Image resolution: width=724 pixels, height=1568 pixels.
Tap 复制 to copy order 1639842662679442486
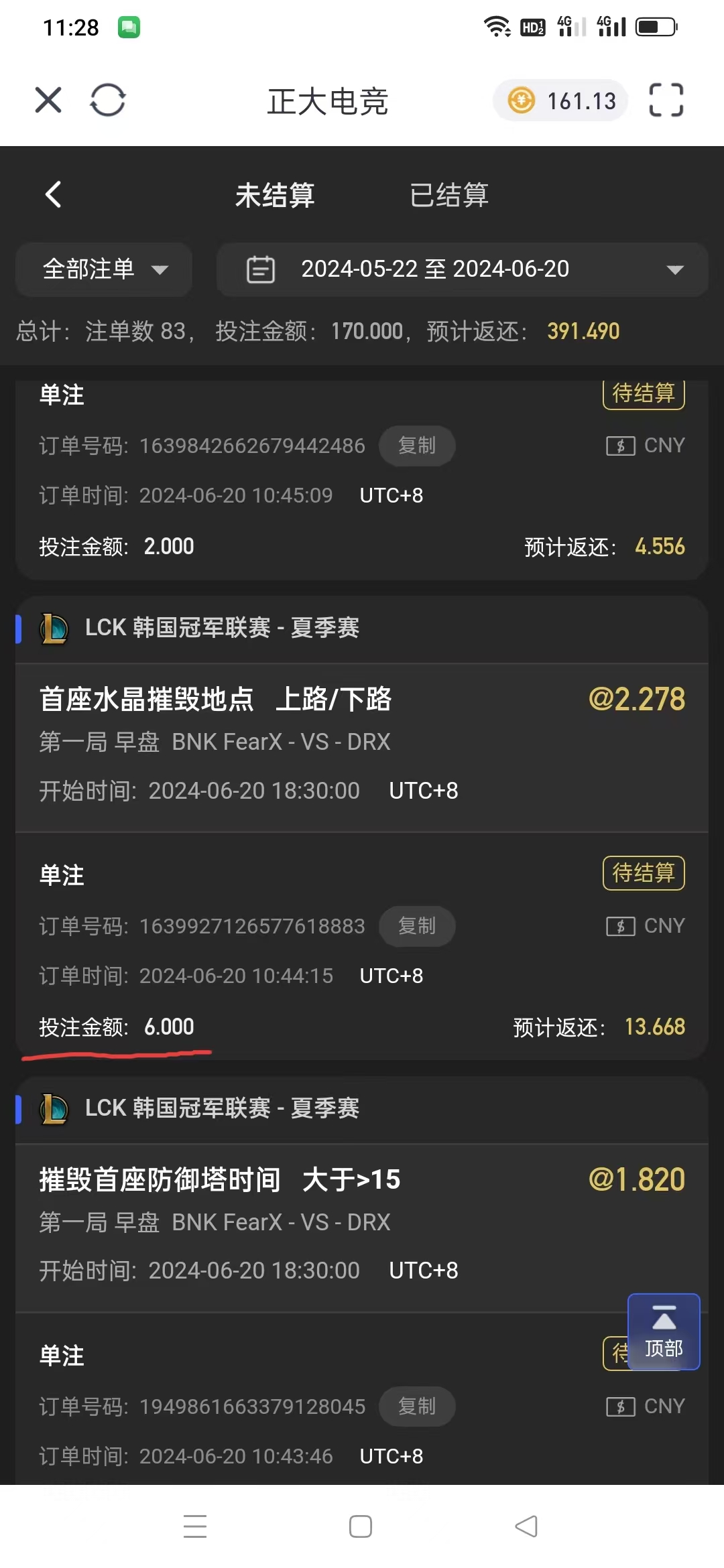pyautogui.click(x=417, y=446)
